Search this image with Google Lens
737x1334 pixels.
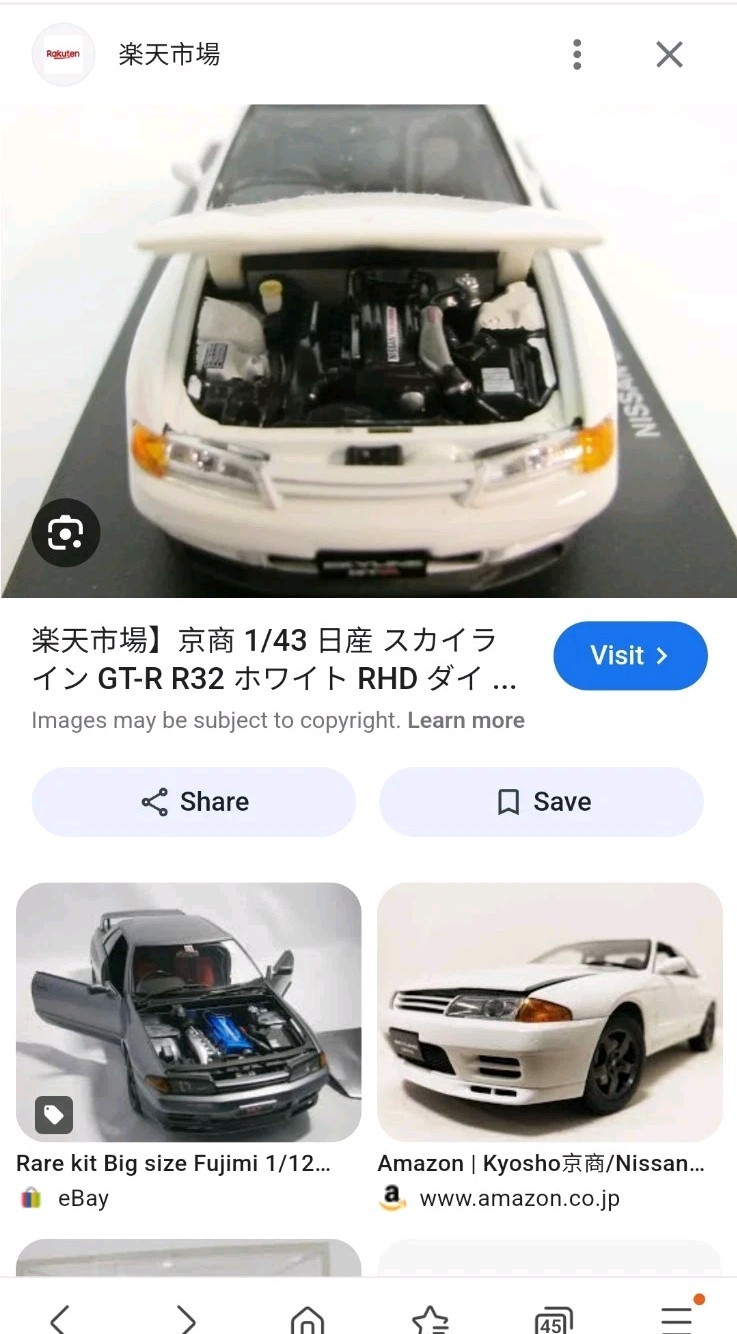[66, 533]
